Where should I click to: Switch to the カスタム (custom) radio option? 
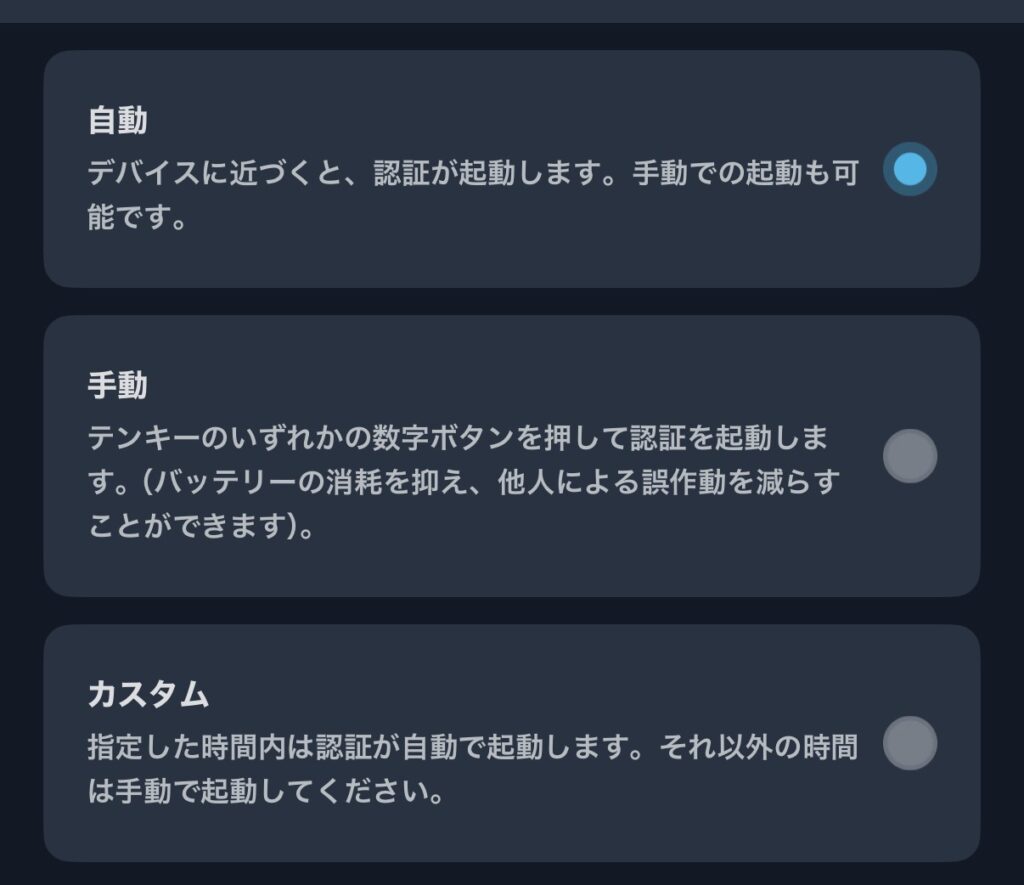pyautogui.click(x=909, y=743)
